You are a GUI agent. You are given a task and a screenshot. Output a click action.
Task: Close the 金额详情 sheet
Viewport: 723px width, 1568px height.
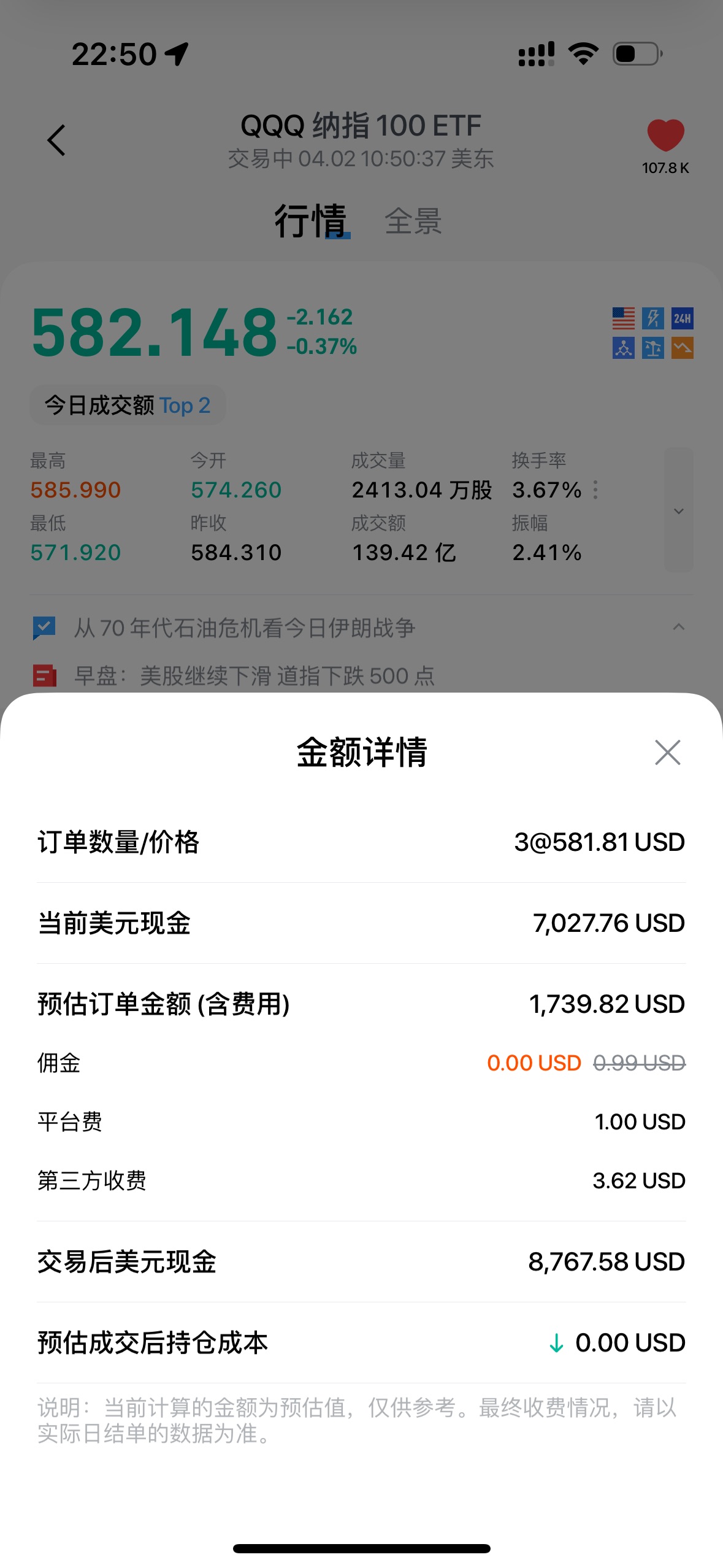667,752
